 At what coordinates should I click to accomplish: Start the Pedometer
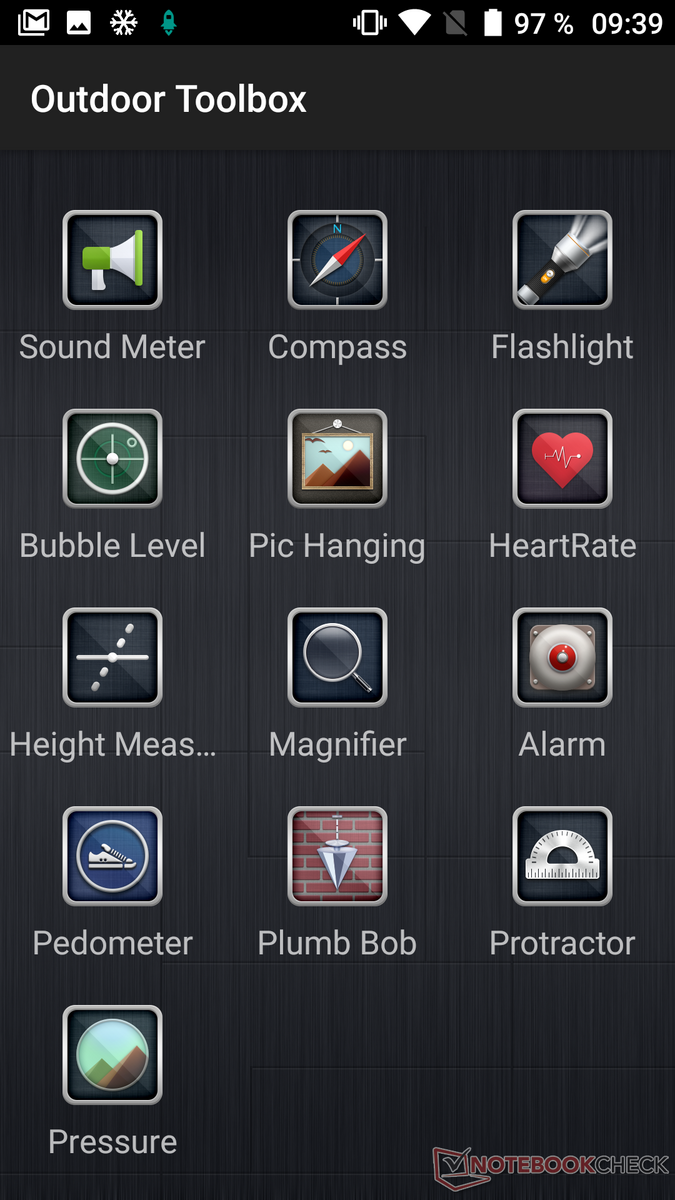(x=112, y=857)
